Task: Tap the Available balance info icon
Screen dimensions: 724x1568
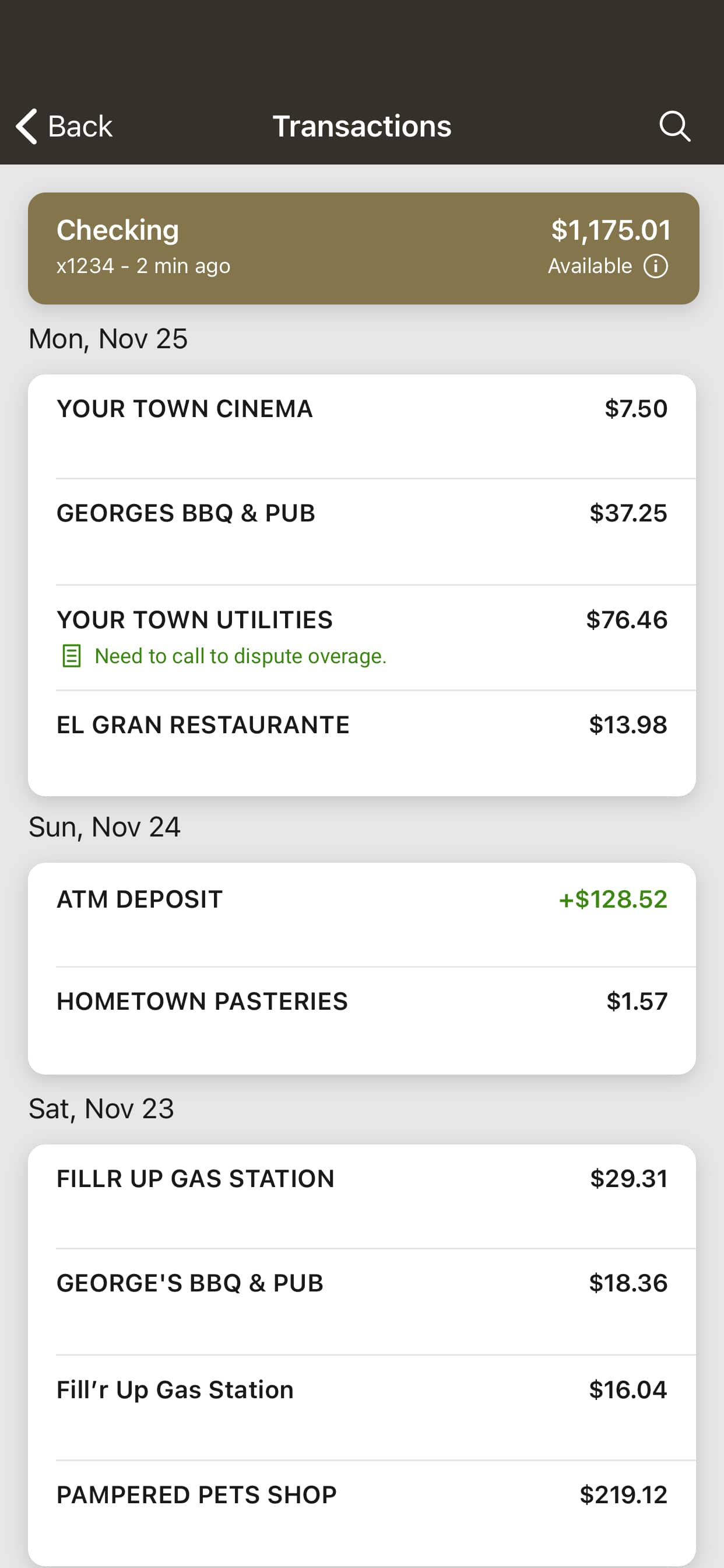Action: click(655, 266)
